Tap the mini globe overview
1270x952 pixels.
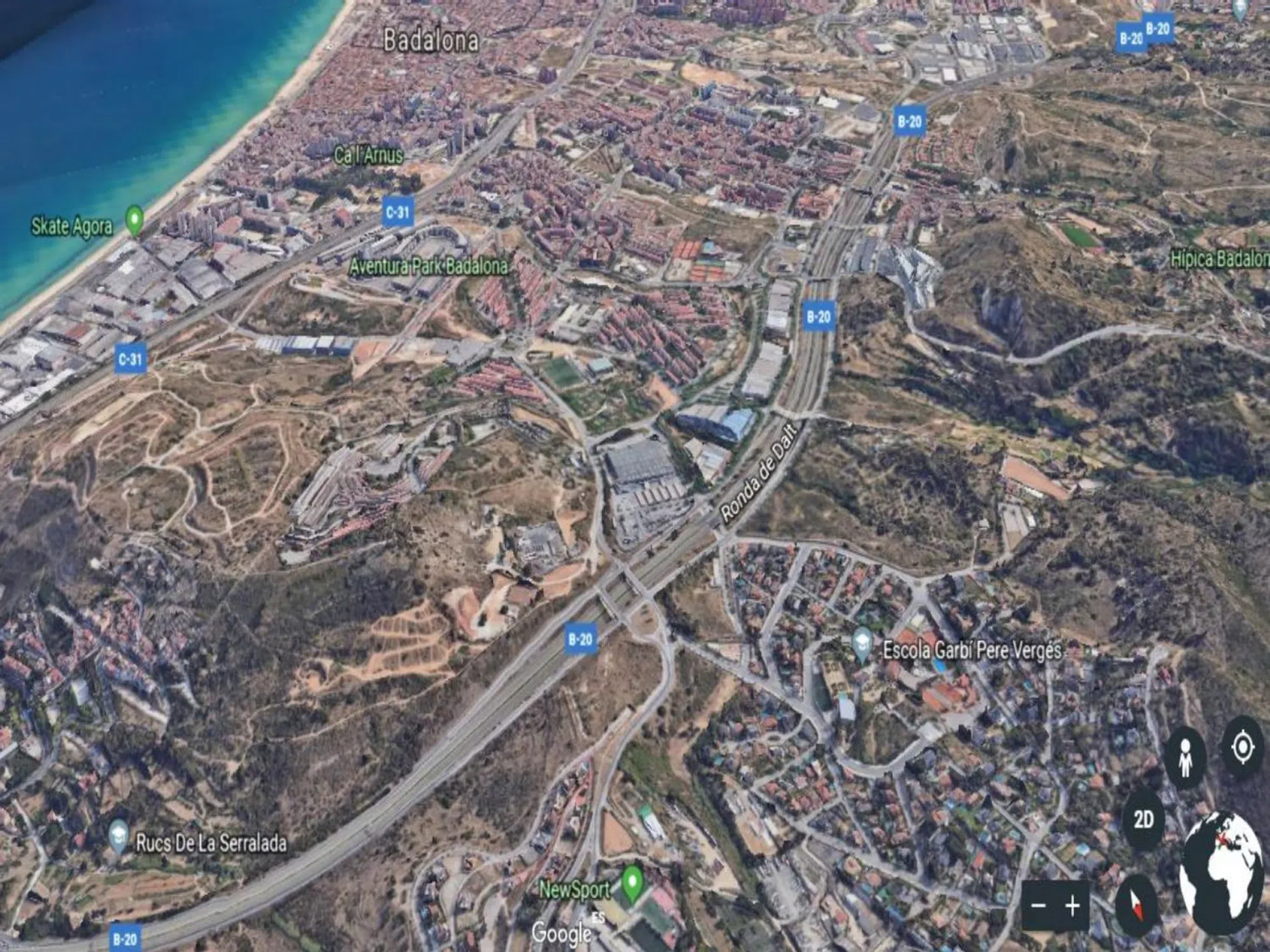1220,874
